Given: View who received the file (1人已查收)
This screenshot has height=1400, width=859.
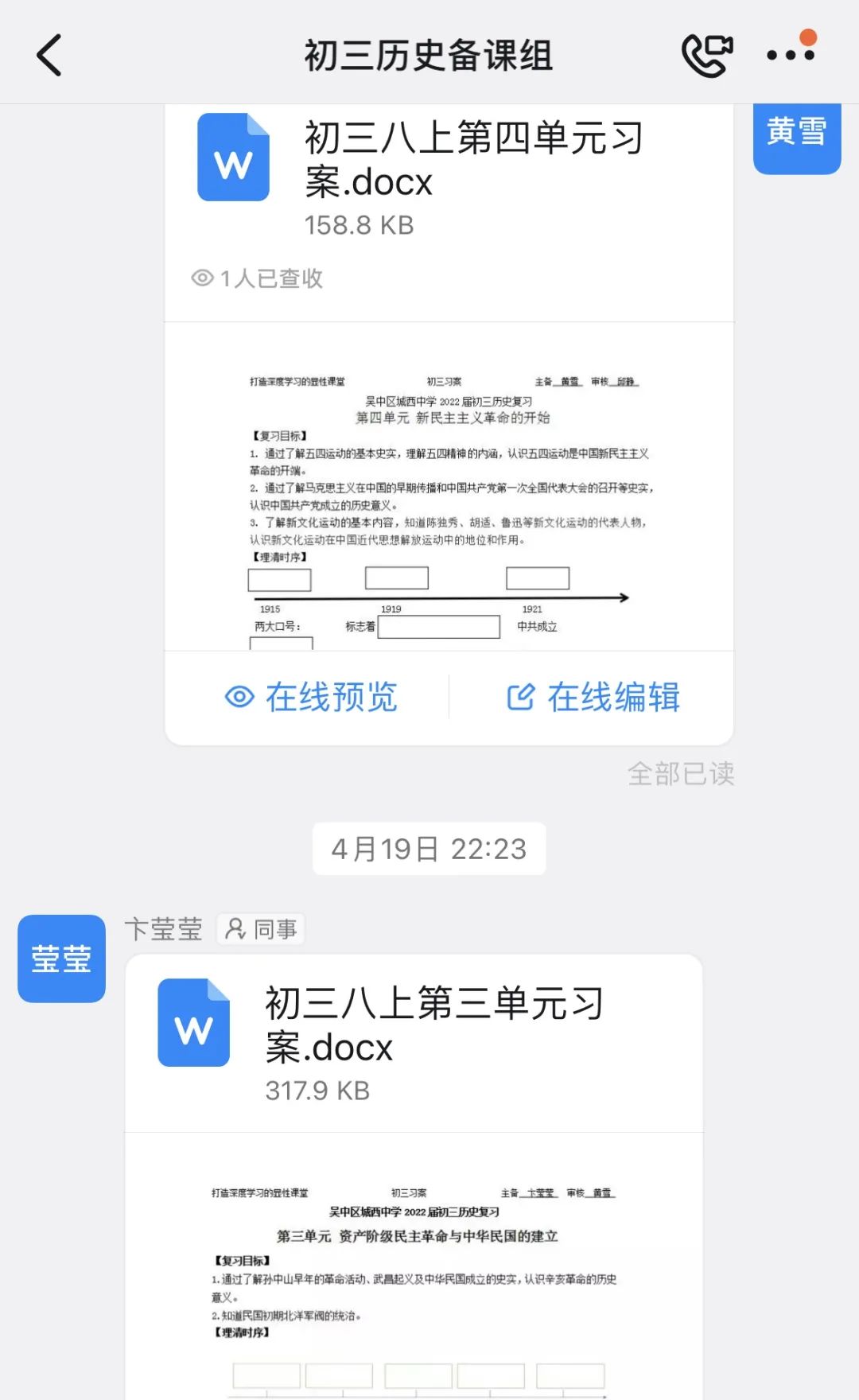Looking at the screenshot, I should click(x=257, y=278).
